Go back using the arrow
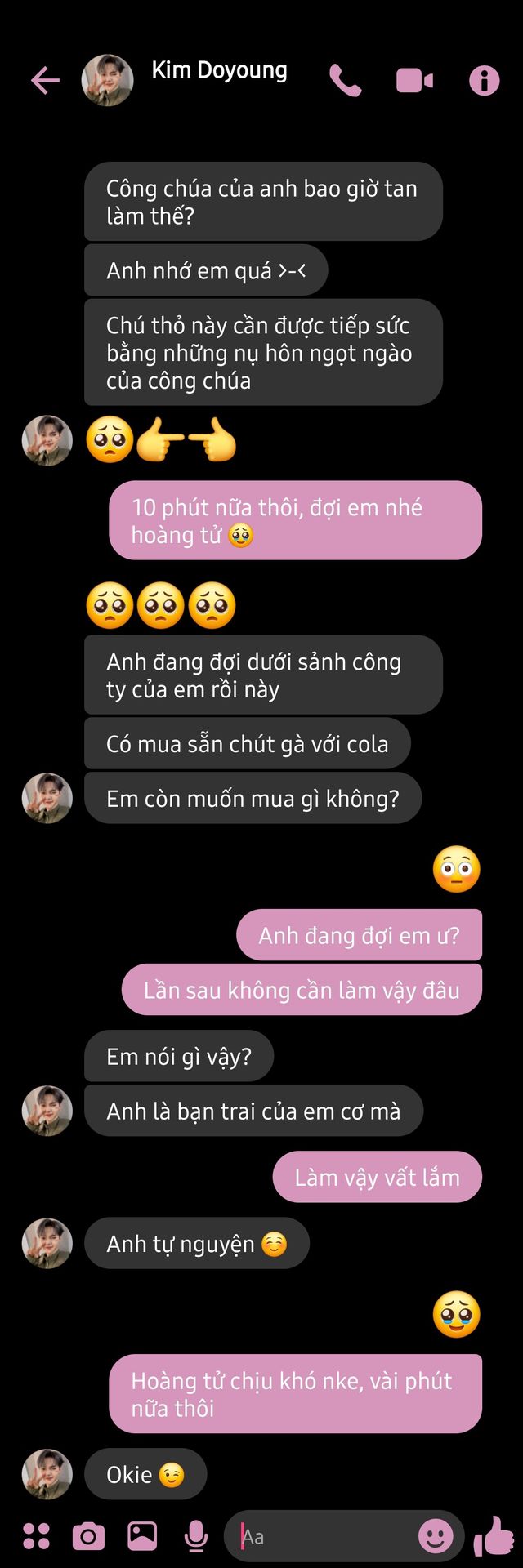 [45, 80]
